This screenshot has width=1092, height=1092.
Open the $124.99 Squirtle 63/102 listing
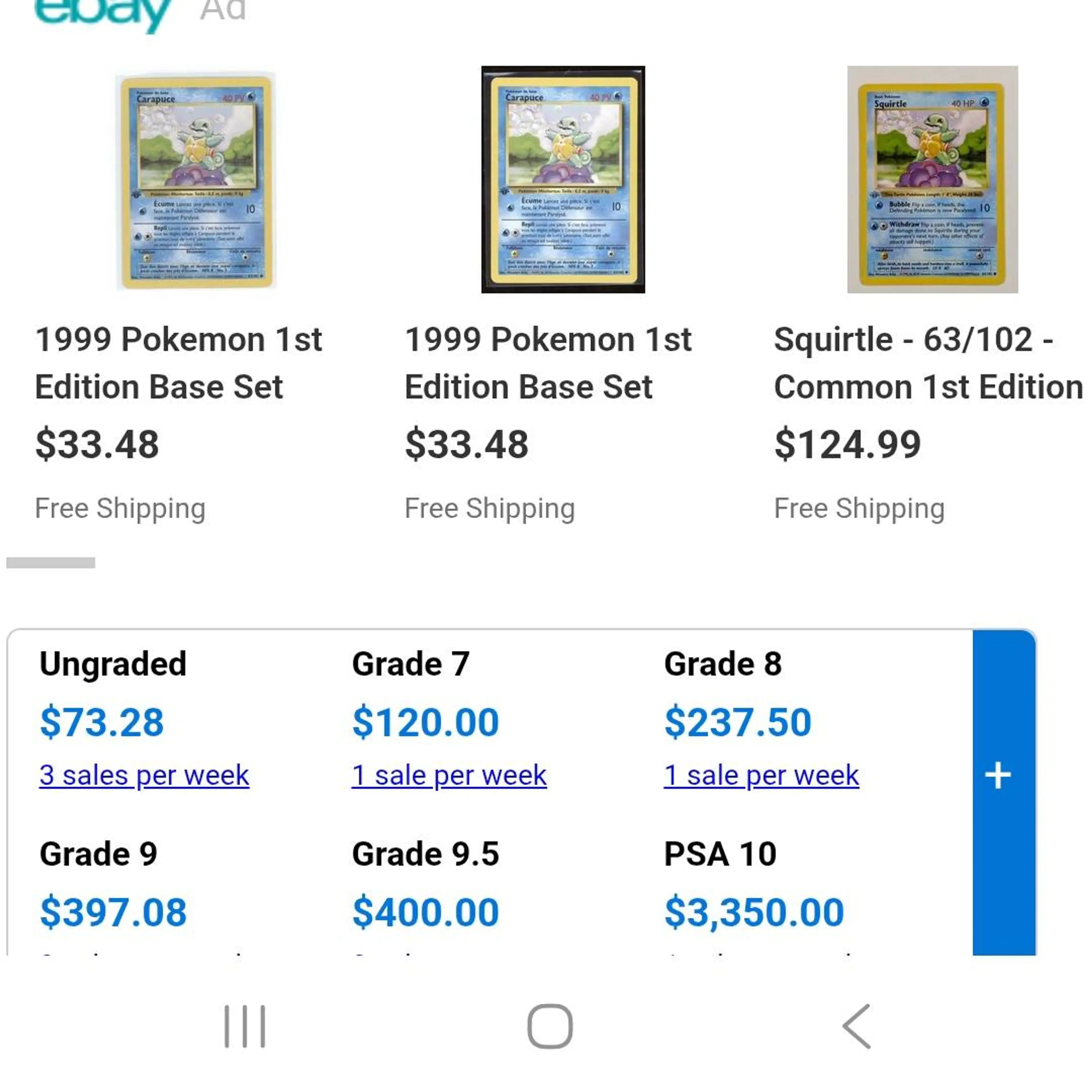tap(927, 362)
